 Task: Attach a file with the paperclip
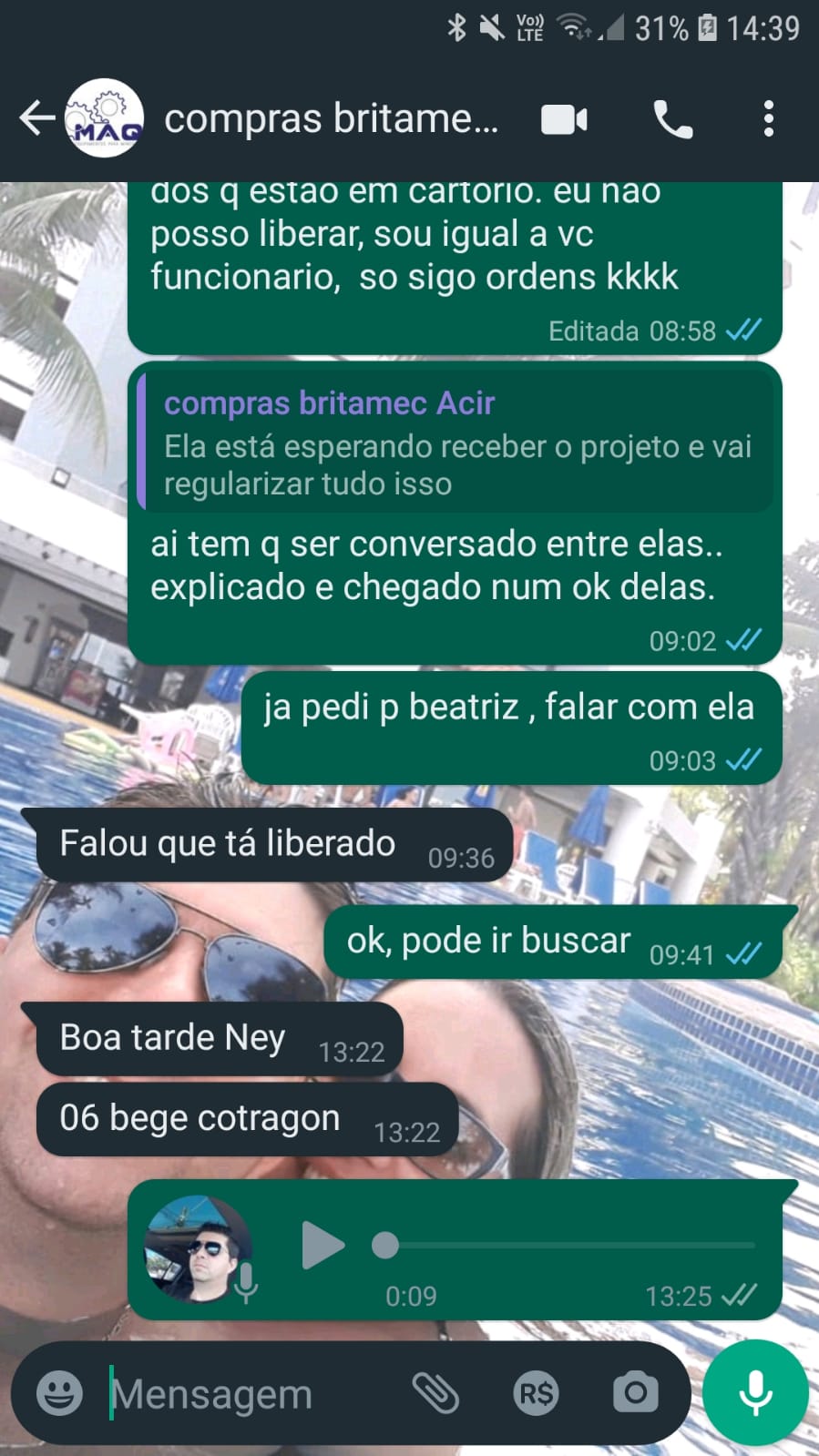pos(435,1393)
